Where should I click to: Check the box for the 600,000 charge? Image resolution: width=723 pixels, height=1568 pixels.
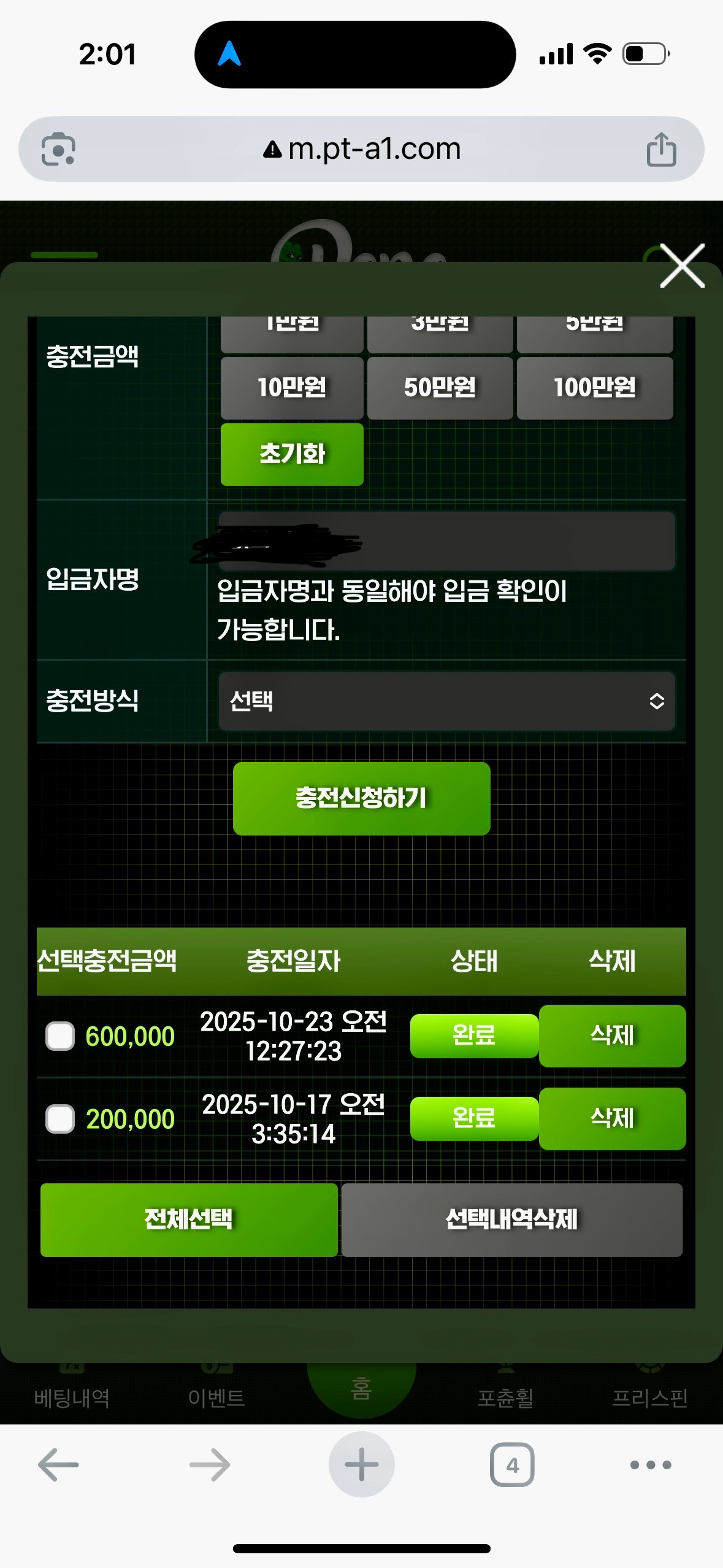60,1036
